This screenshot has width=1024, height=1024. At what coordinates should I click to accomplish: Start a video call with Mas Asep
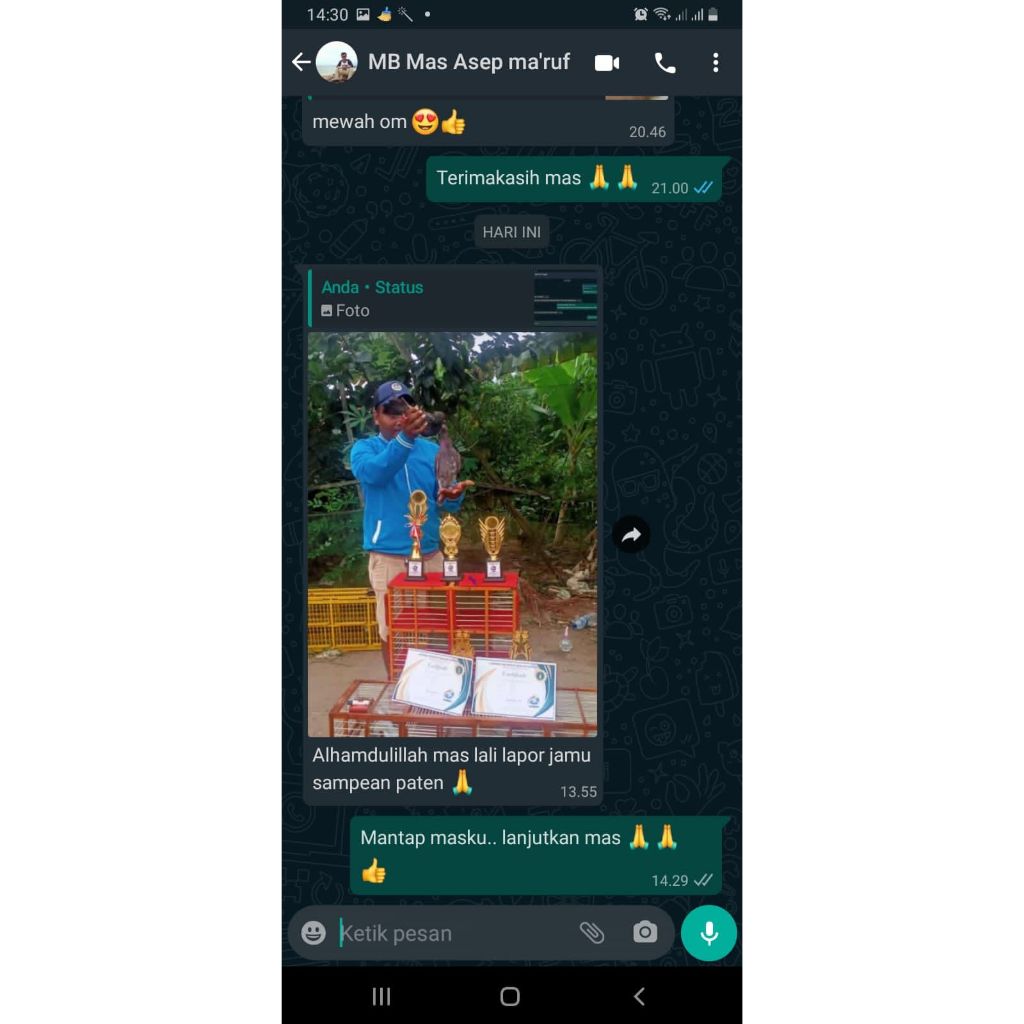tap(607, 63)
